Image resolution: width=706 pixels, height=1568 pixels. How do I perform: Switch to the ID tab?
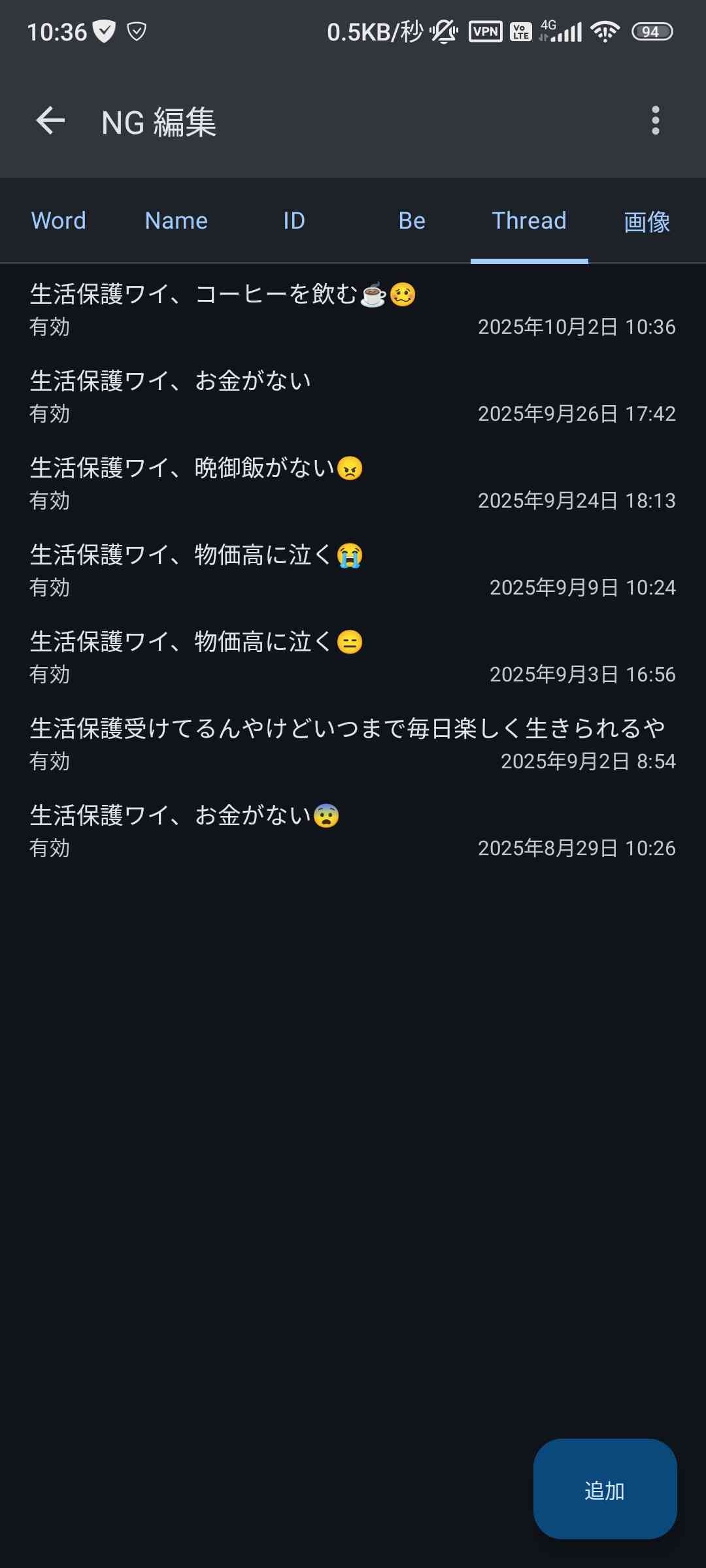pos(294,221)
